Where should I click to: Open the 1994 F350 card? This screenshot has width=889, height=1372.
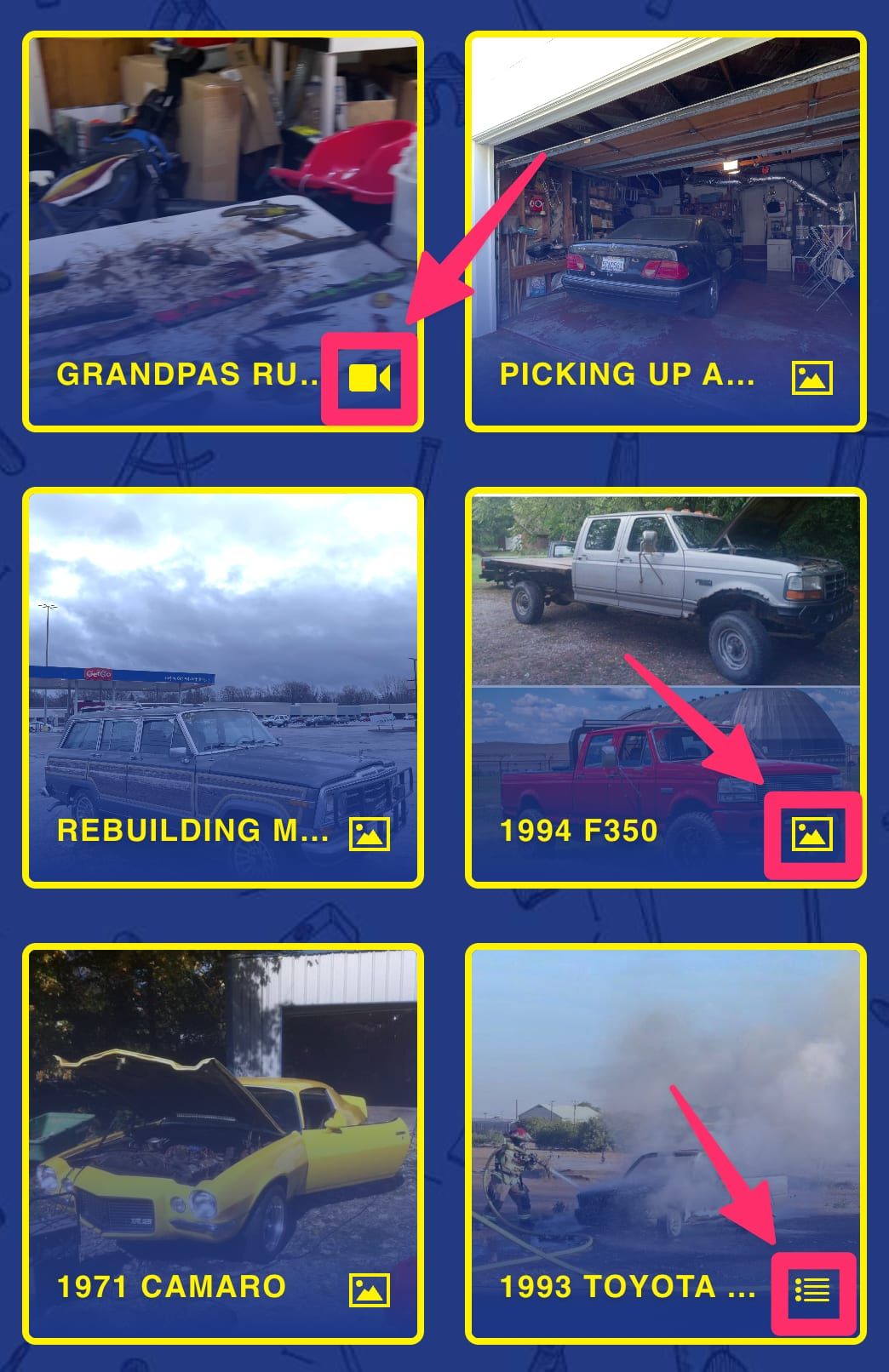665,687
